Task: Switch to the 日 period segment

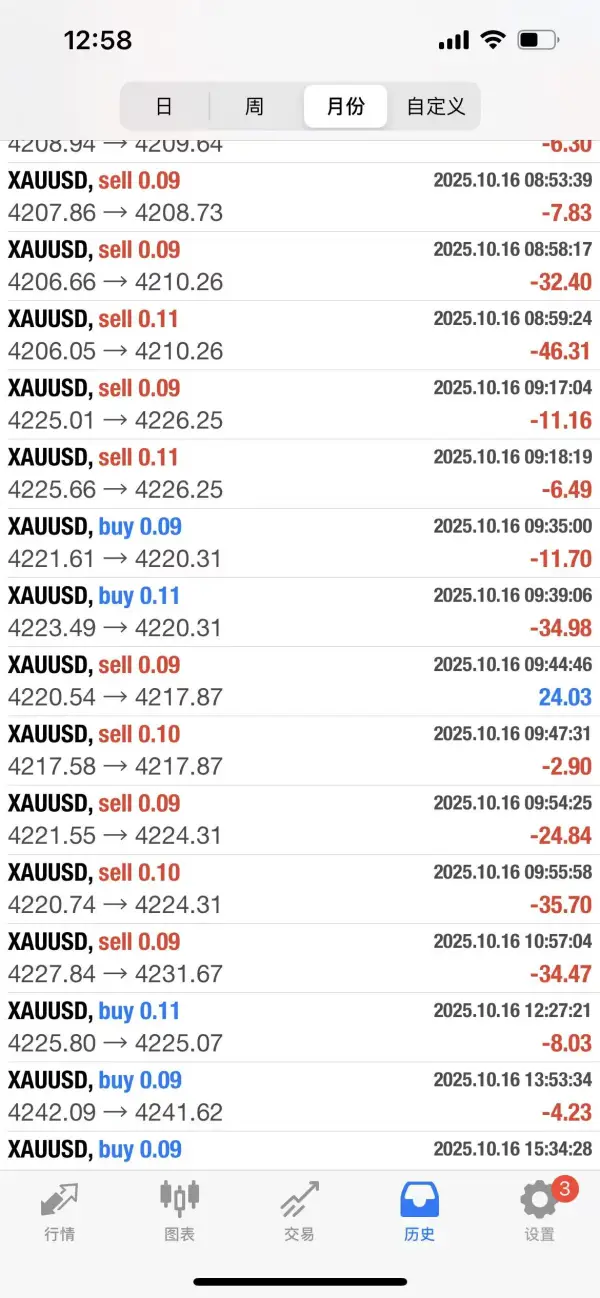Action: point(164,106)
